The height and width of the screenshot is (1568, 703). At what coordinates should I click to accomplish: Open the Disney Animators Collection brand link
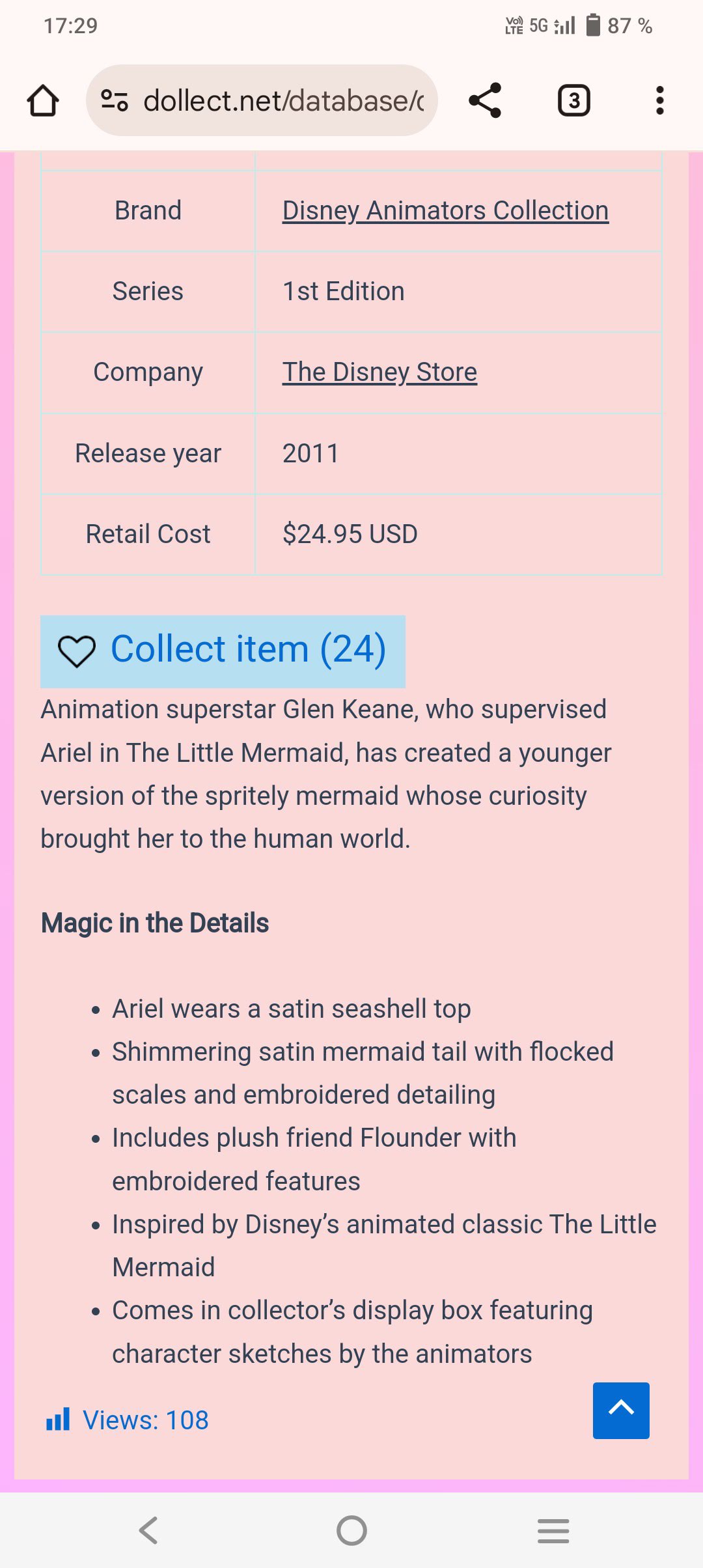pyautogui.click(x=445, y=211)
